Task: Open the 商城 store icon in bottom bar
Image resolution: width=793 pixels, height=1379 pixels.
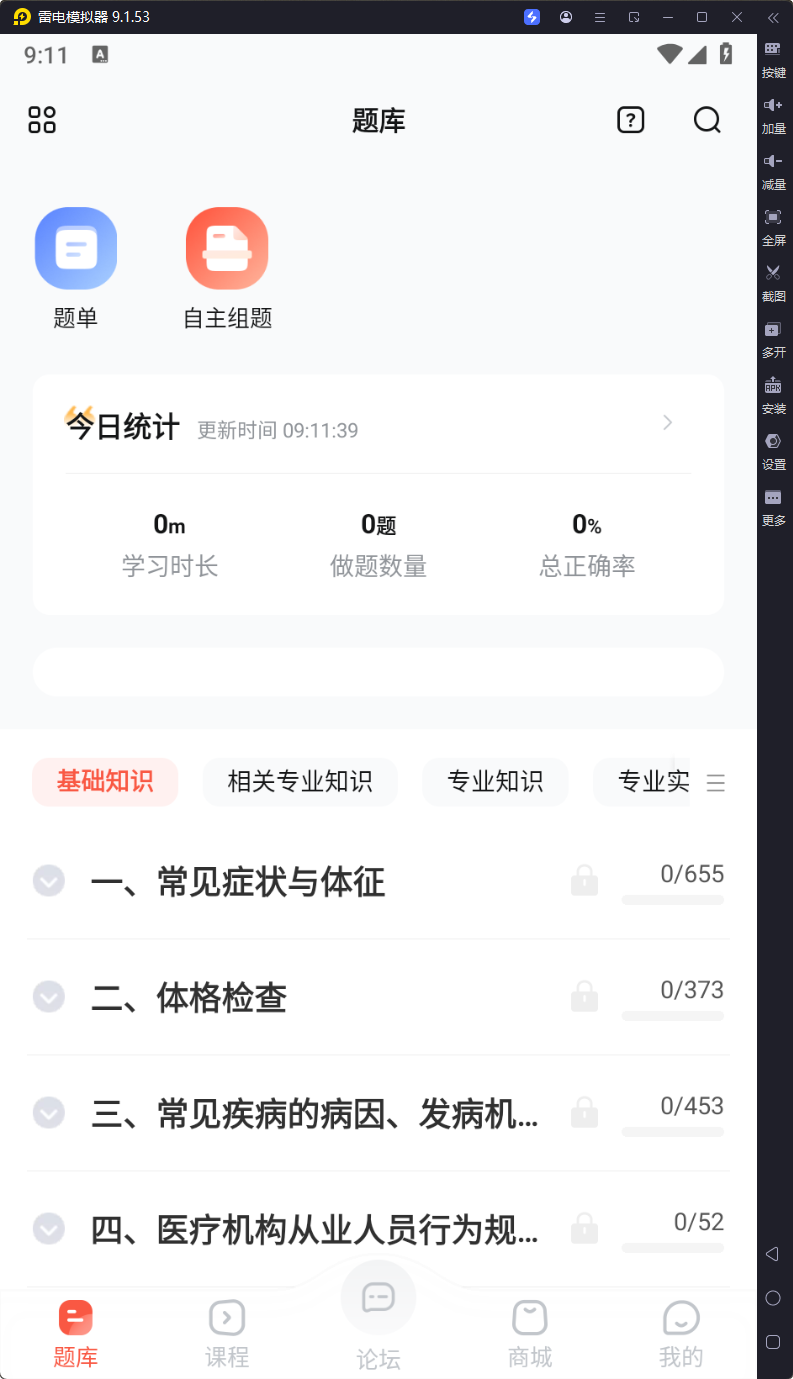Action: (529, 1317)
